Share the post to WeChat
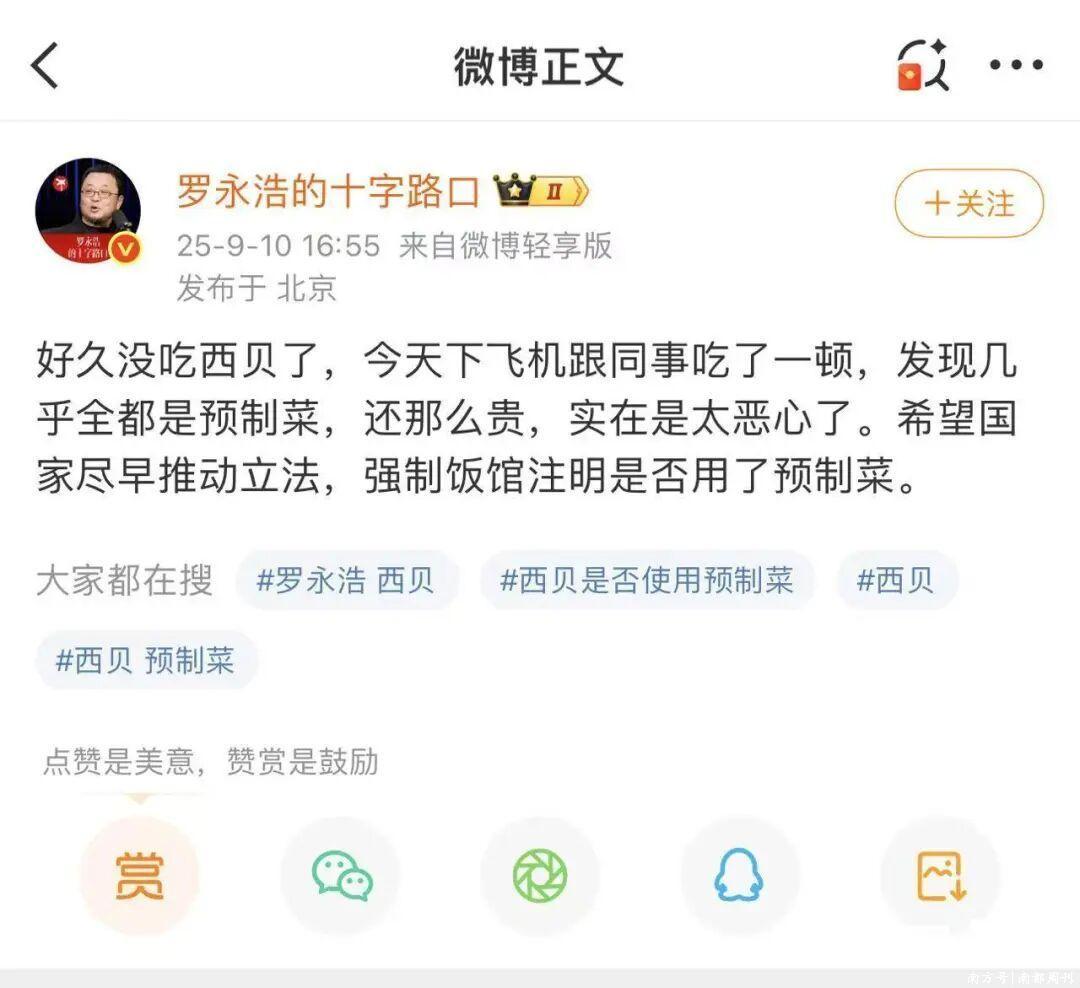This screenshot has width=1080, height=988. point(340,875)
